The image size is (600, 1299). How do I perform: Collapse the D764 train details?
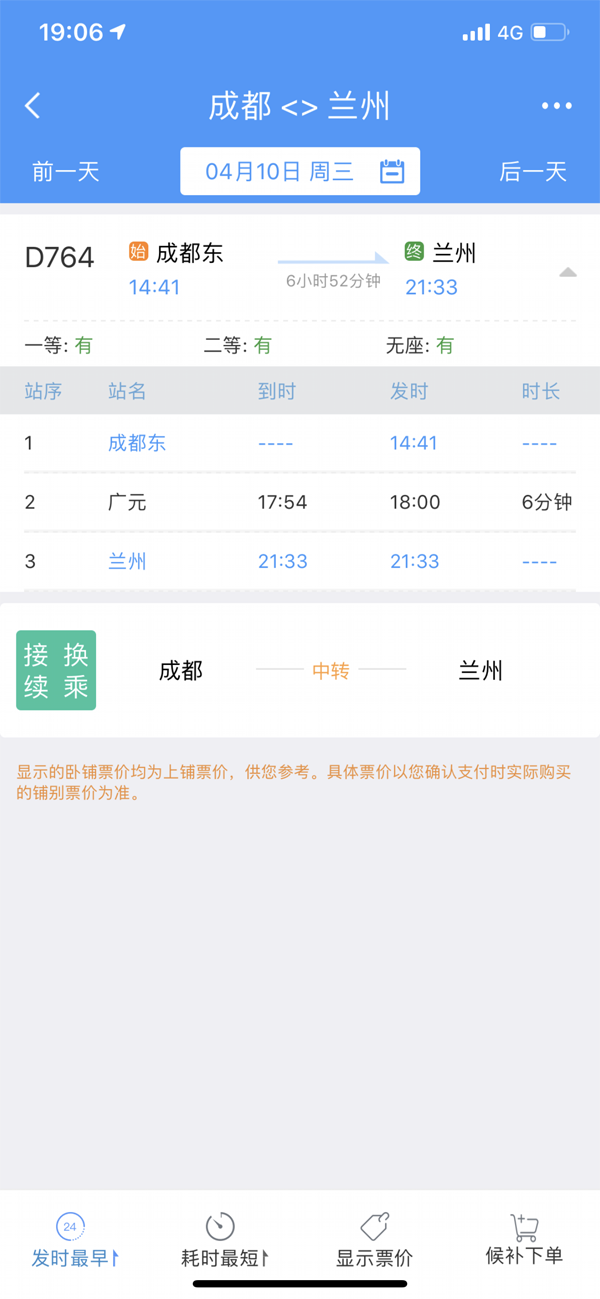coord(567,272)
